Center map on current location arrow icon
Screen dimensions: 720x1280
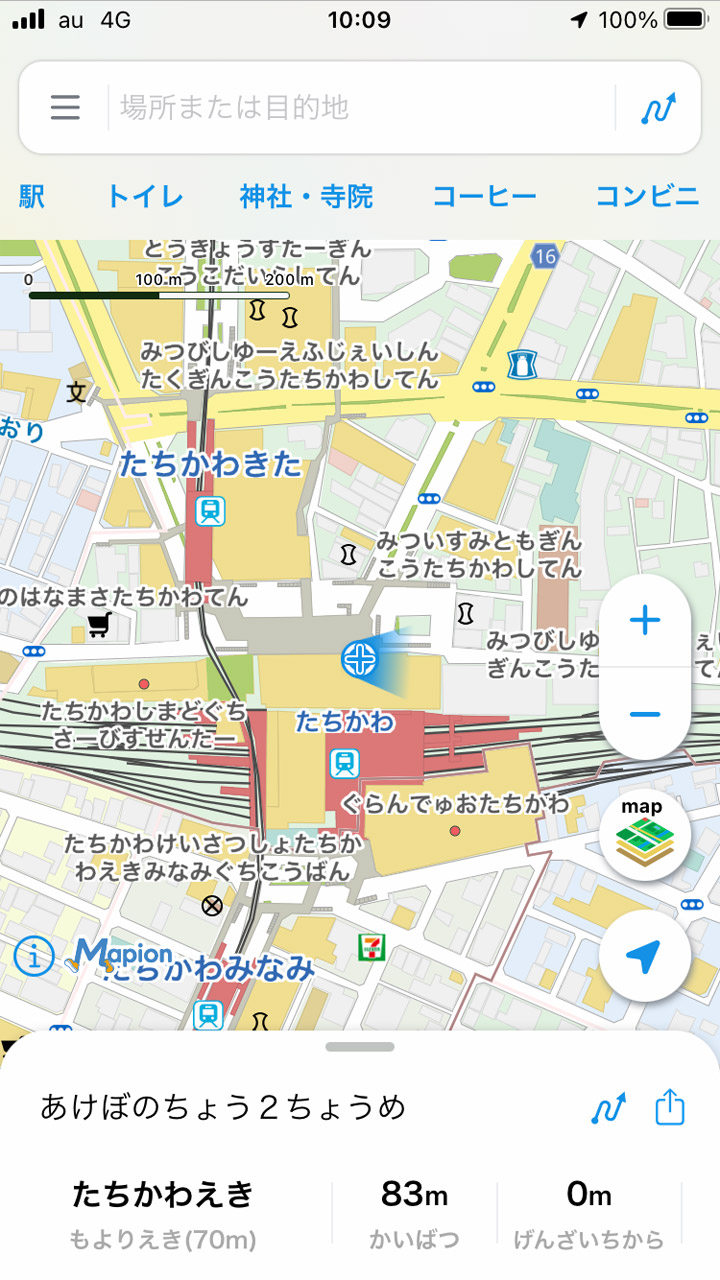tap(645, 955)
